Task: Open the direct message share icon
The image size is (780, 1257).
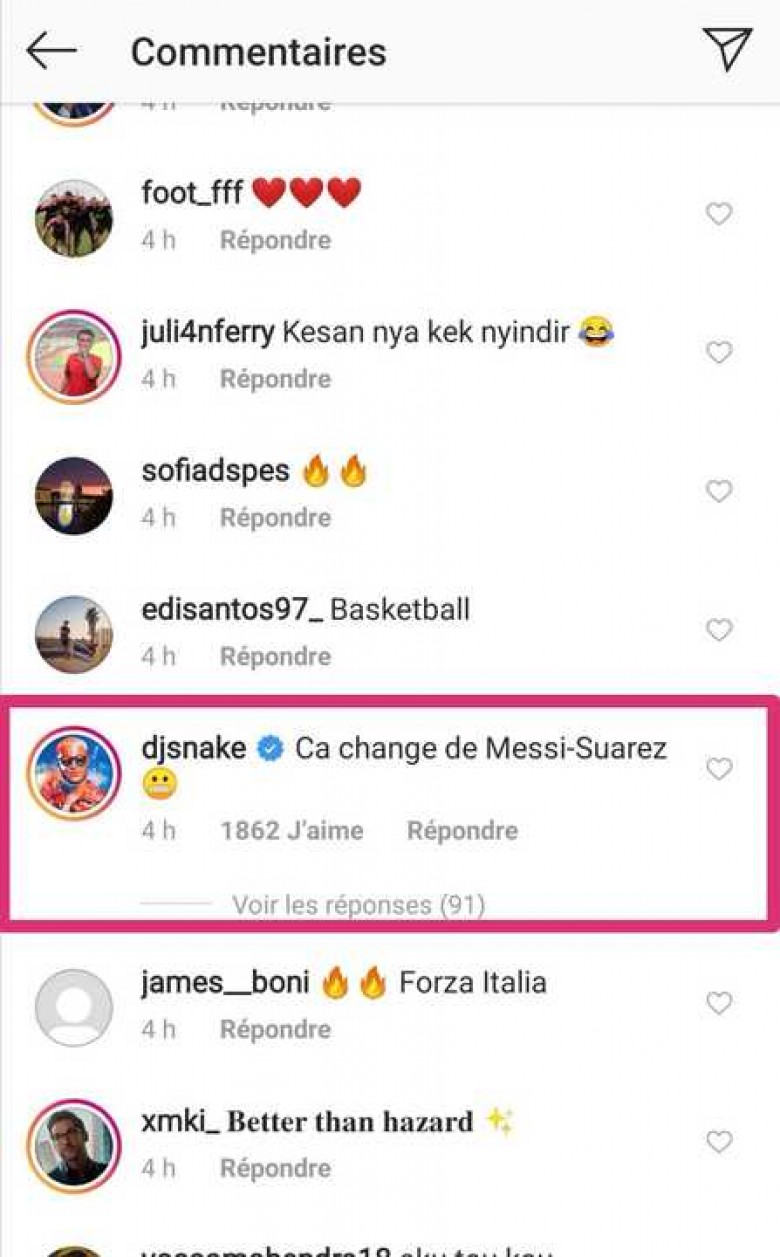Action: click(x=726, y=49)
